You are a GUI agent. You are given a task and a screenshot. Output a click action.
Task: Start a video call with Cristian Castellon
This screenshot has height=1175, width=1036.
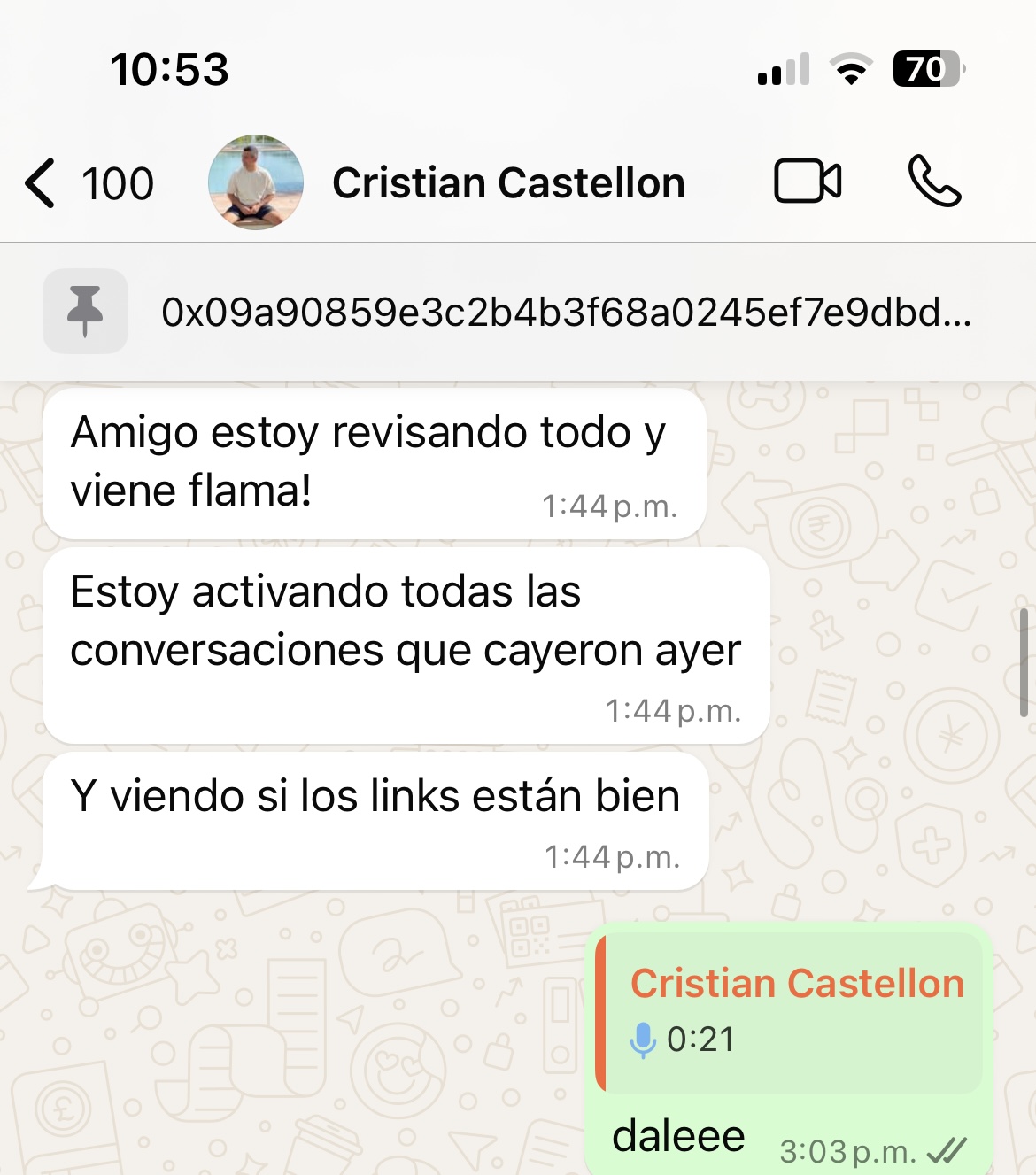point(804,182)
